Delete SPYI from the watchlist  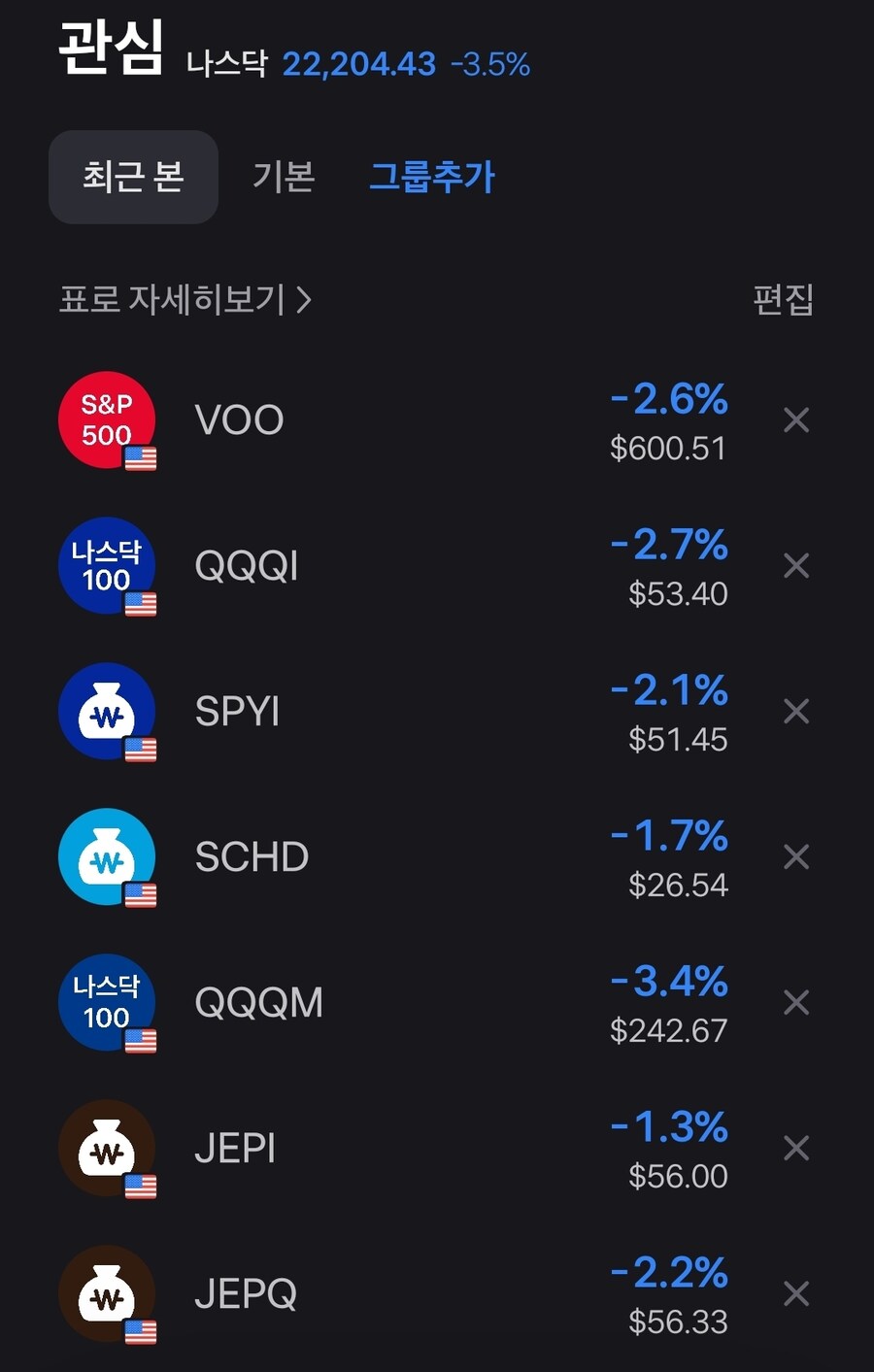pyautogui.click(x=796, y=712)
